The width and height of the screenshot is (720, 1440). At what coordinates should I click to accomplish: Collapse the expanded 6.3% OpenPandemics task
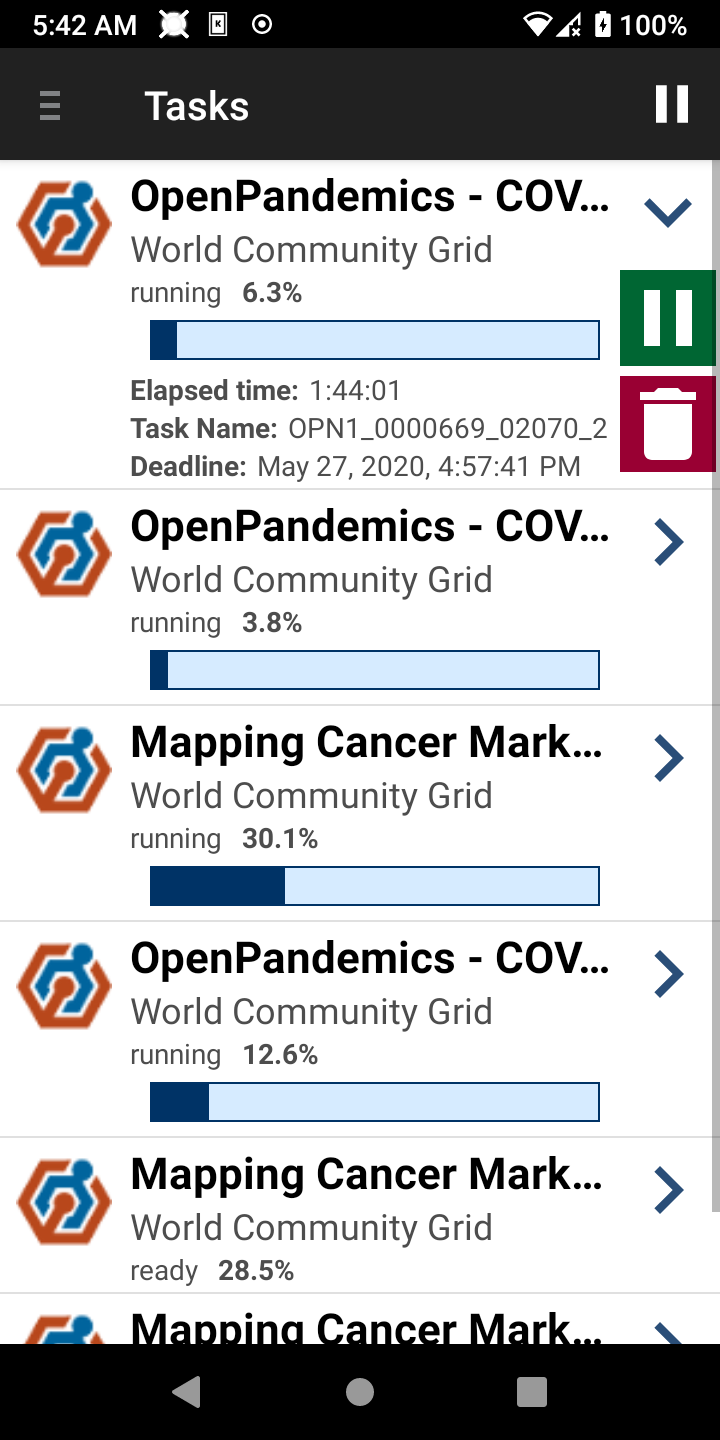[668, 212]
